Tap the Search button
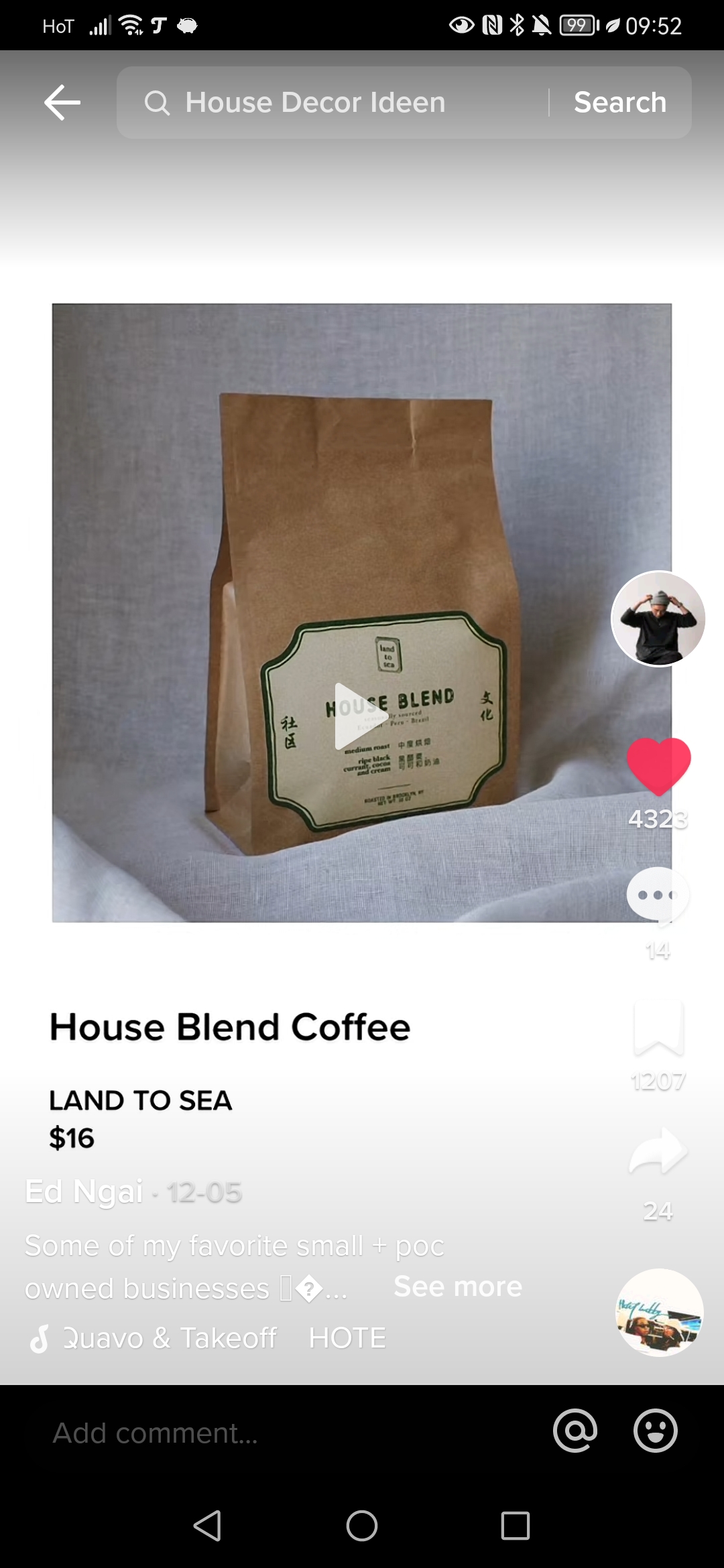The image size is (724, 1568). pyautogui.click(x=620, y=103)
